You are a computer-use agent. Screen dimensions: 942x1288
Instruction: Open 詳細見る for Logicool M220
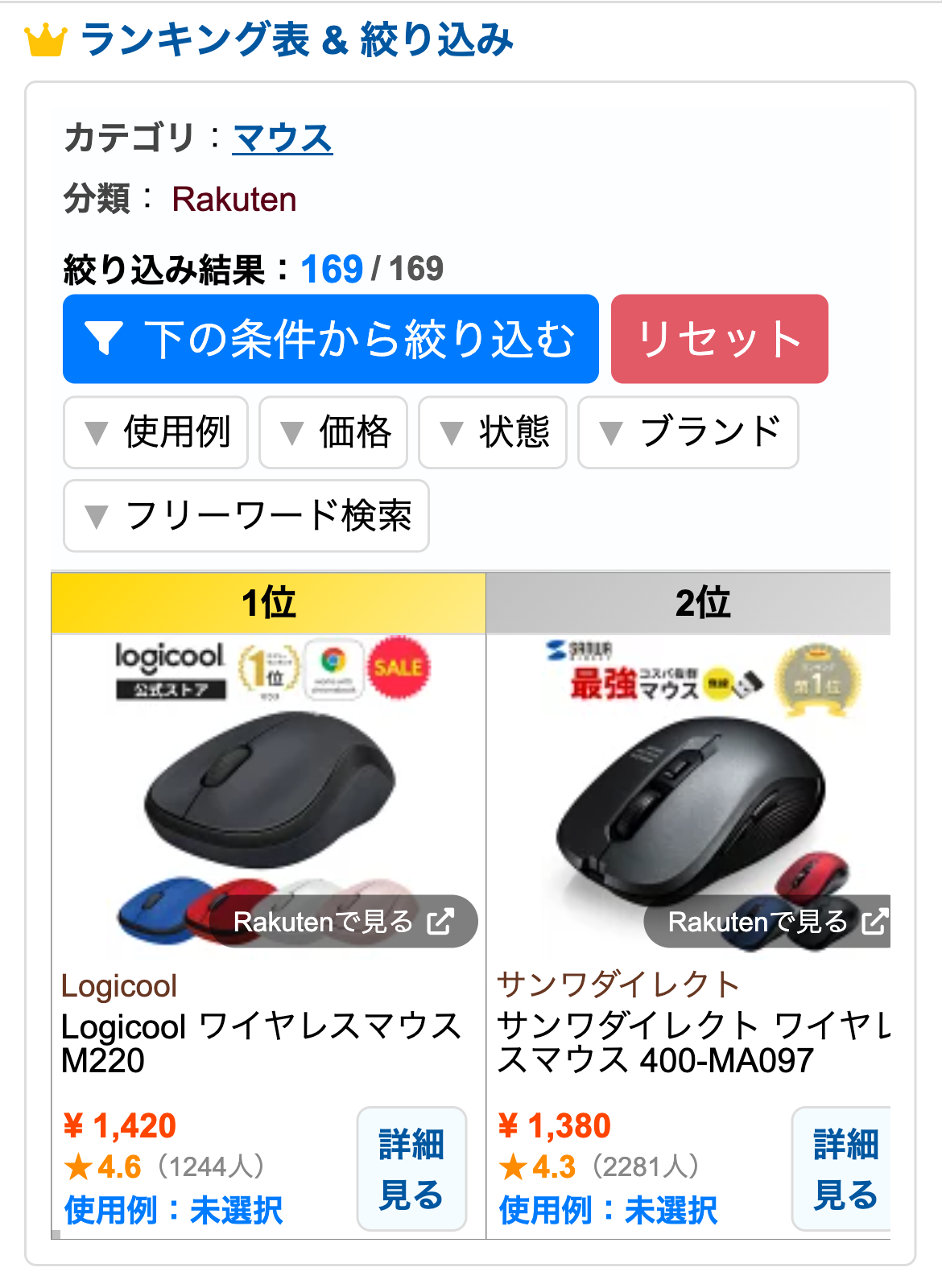click(x=411, y=1169)
